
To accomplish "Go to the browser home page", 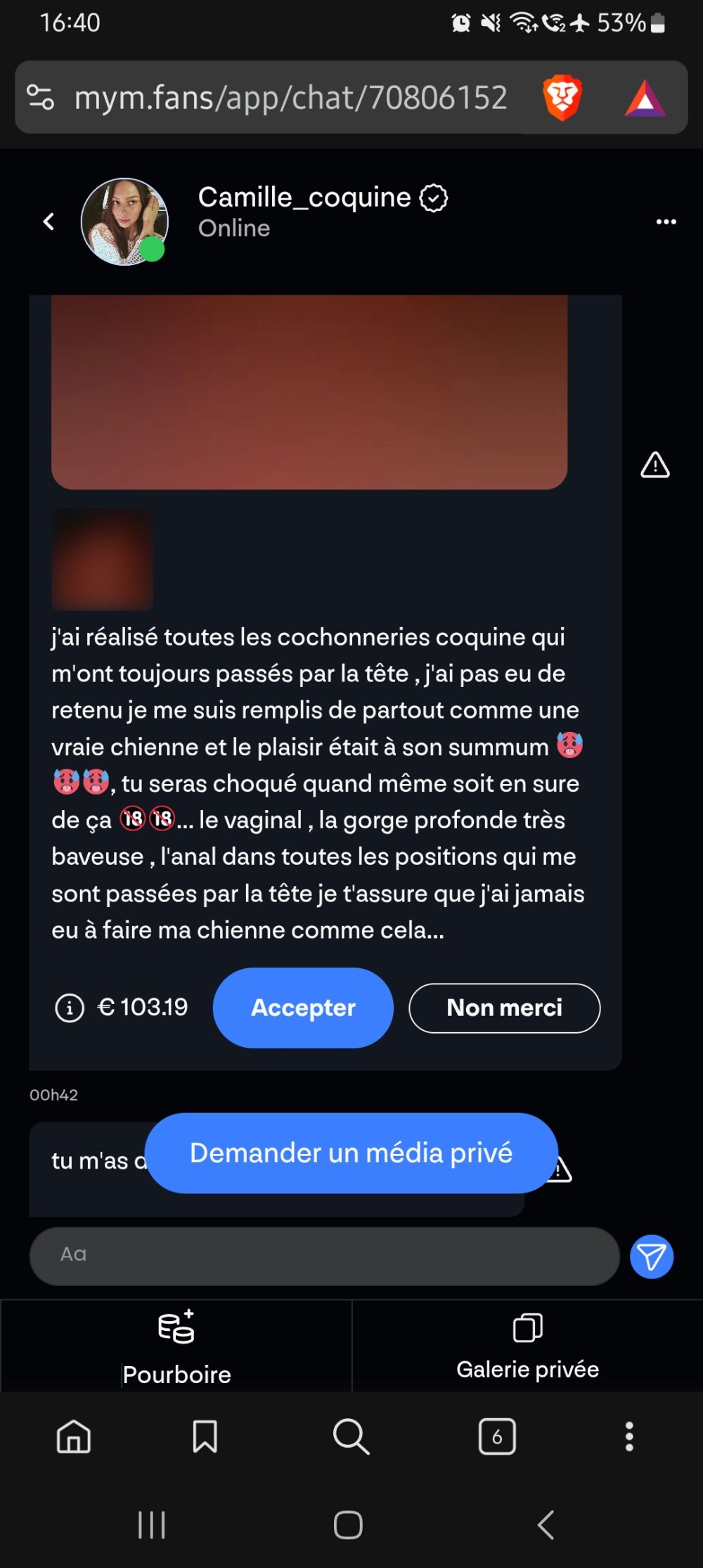I will click(x=74, y=1436).
